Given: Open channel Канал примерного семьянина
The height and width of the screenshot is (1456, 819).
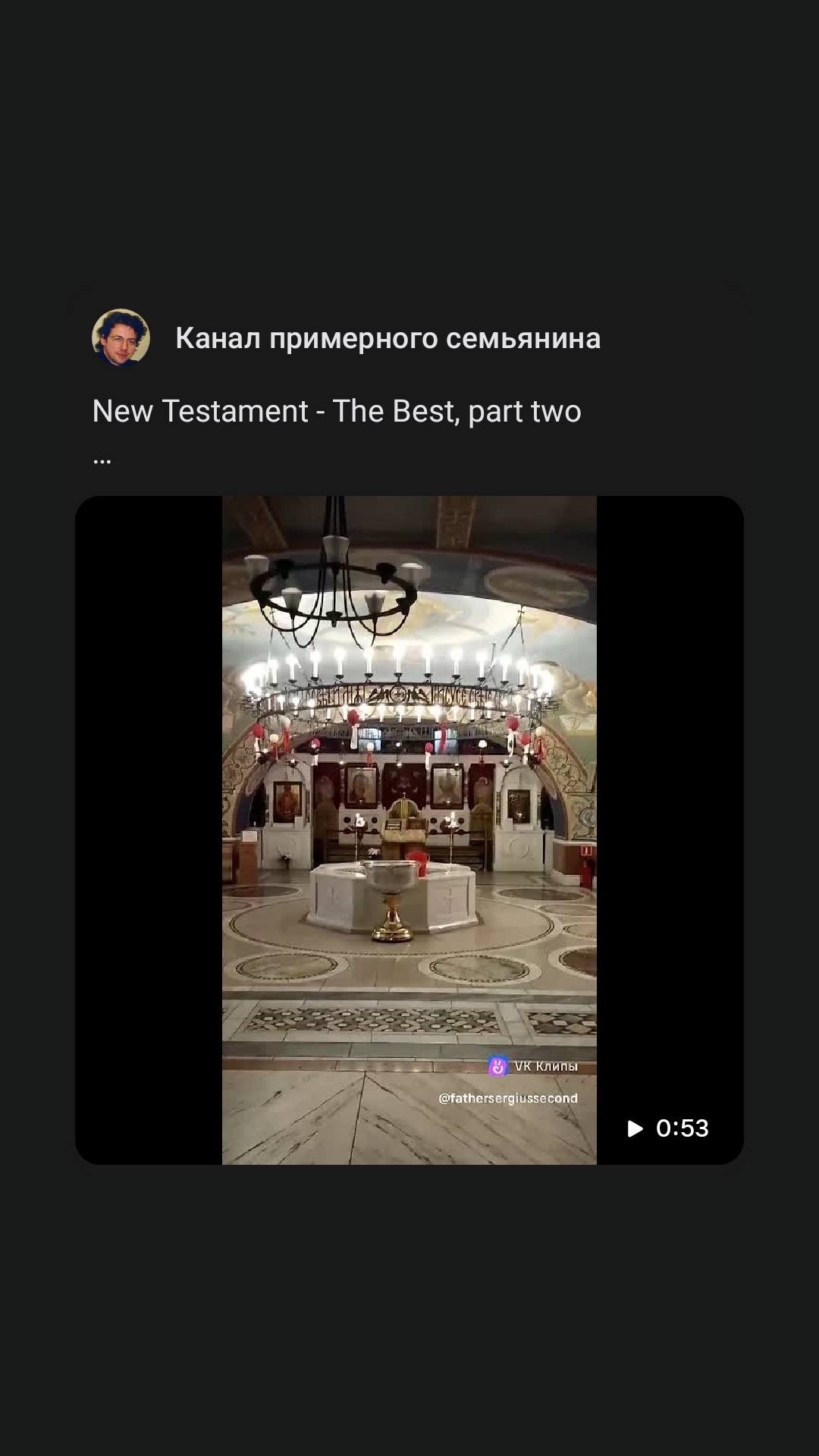Looking at the screenshot, I should [x=388, y=338].
